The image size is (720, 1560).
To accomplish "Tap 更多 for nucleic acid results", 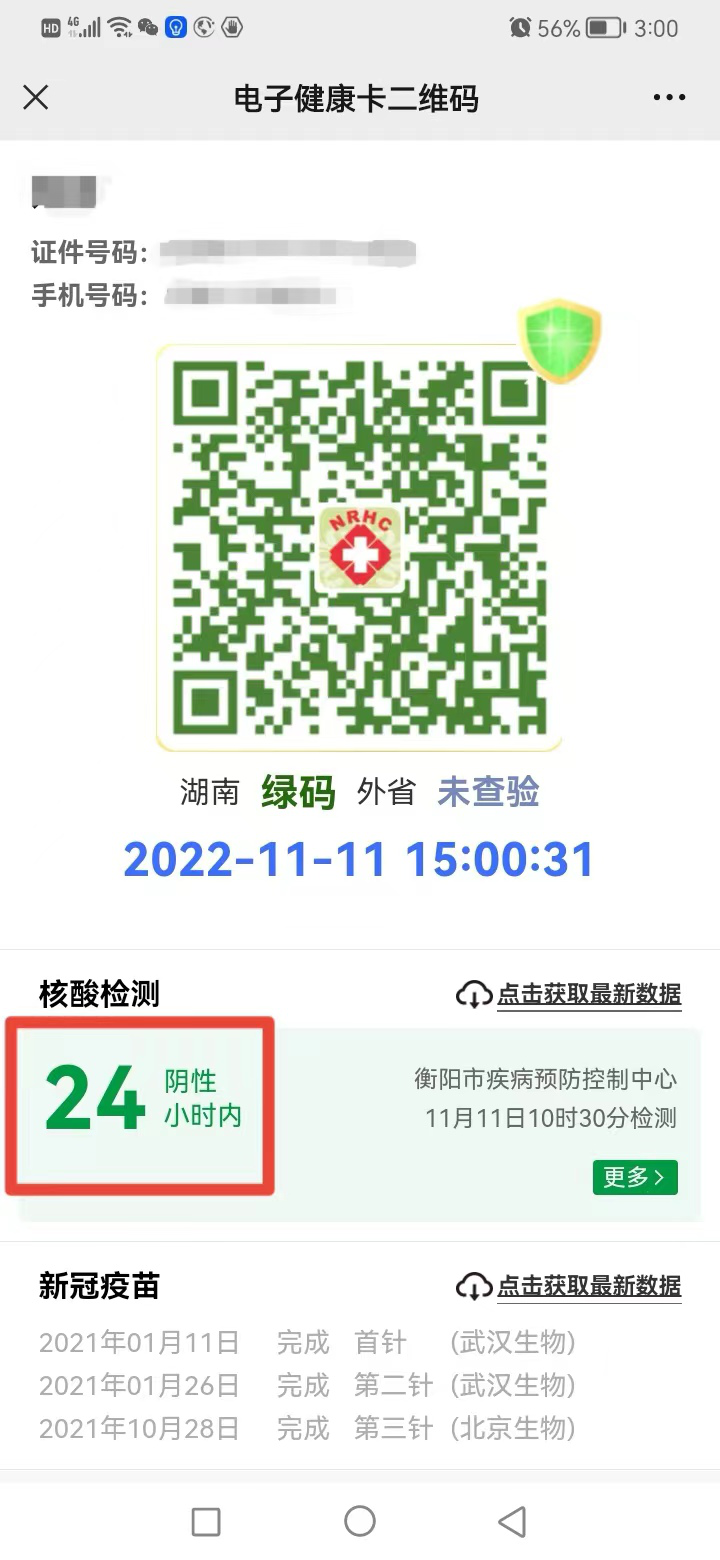I will tap(634, 1177).
